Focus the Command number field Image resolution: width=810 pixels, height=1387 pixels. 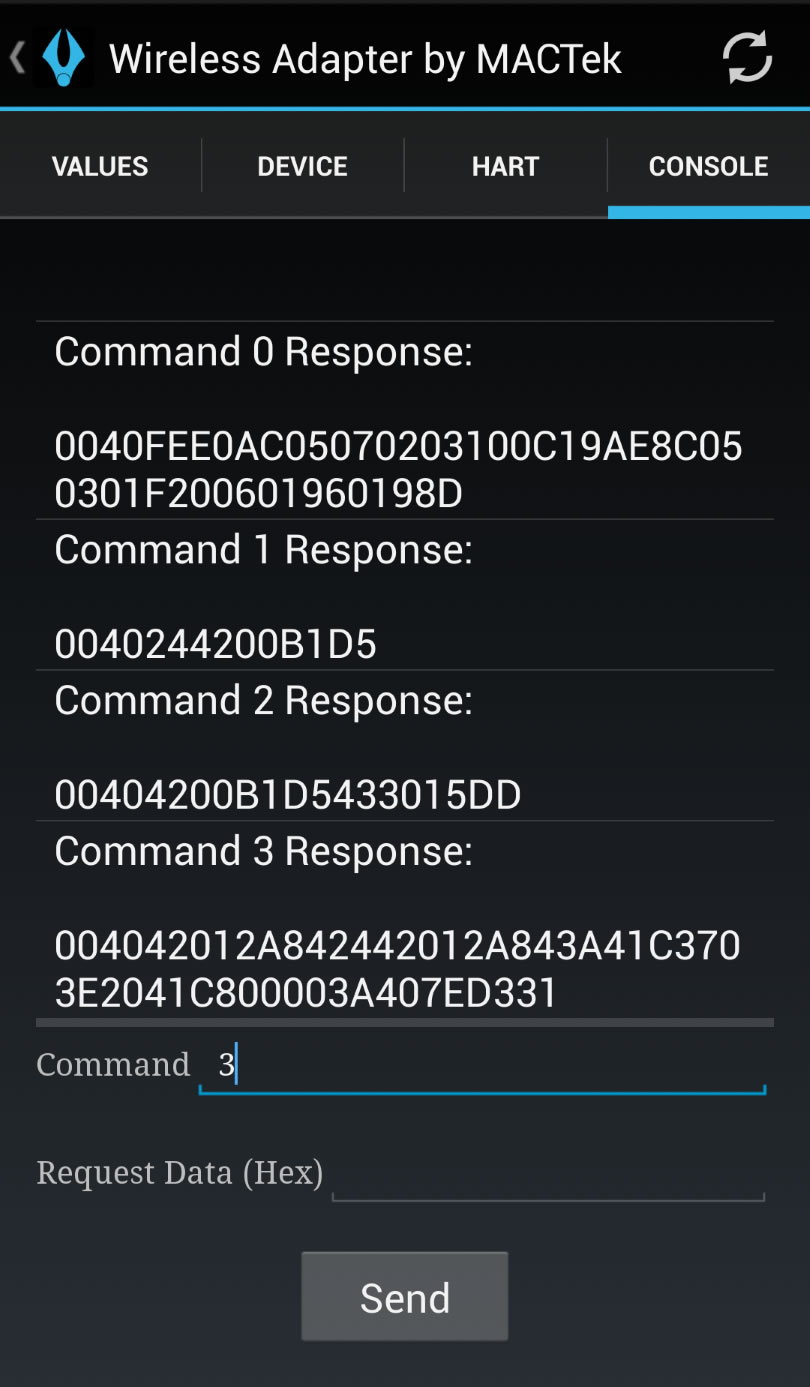pos(482,1066)
